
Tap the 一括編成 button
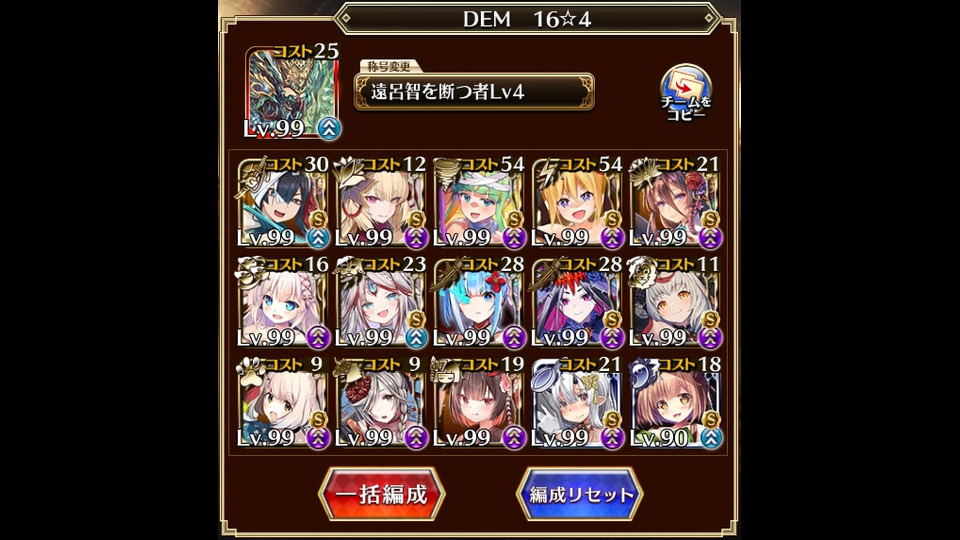(x=381, y=494)
